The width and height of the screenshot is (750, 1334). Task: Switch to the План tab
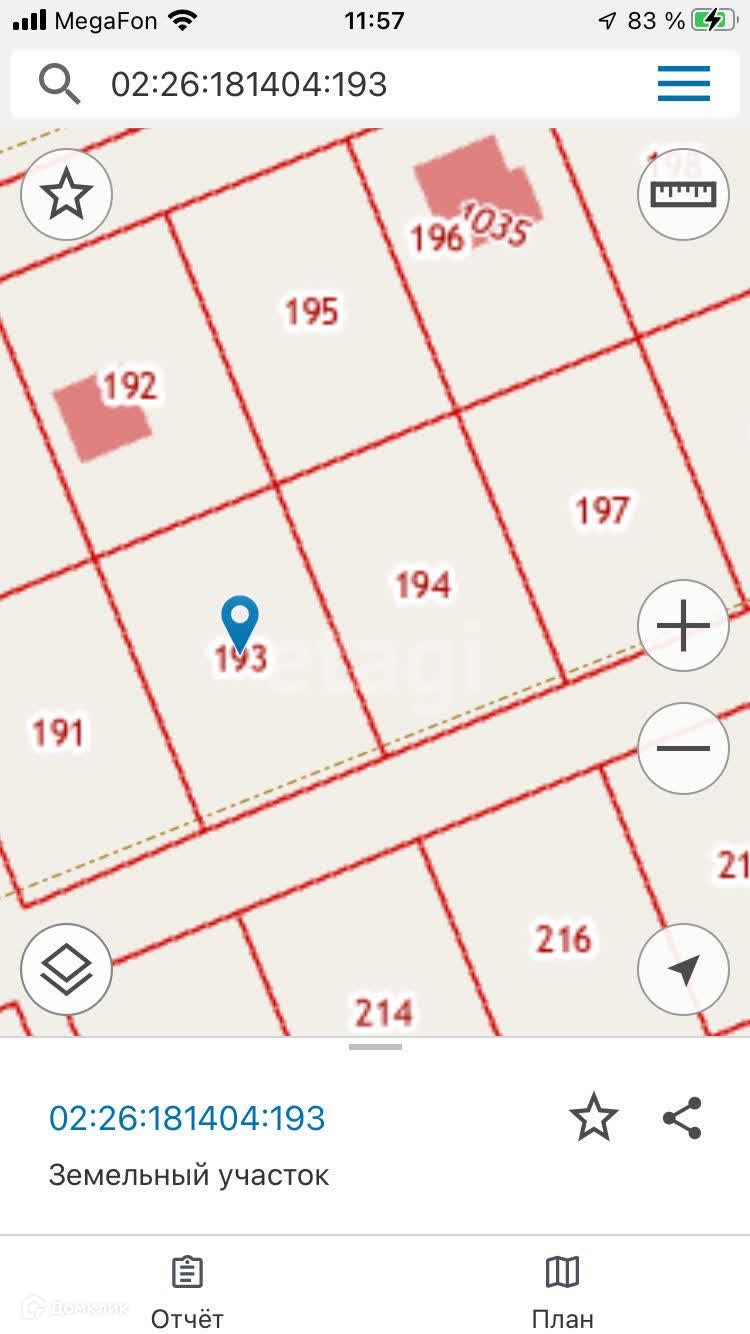click(x=562, y=1292)
